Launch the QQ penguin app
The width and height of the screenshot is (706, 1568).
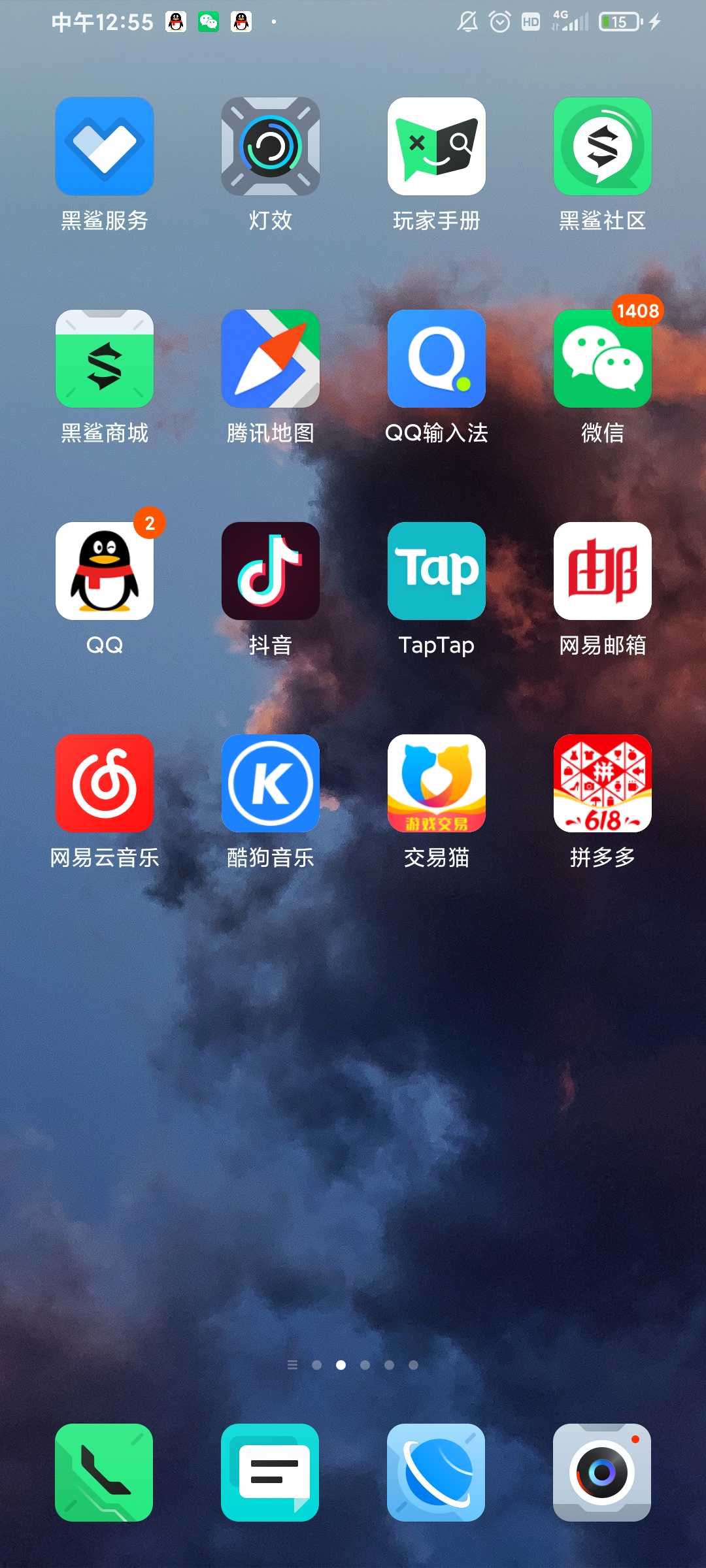105,571
